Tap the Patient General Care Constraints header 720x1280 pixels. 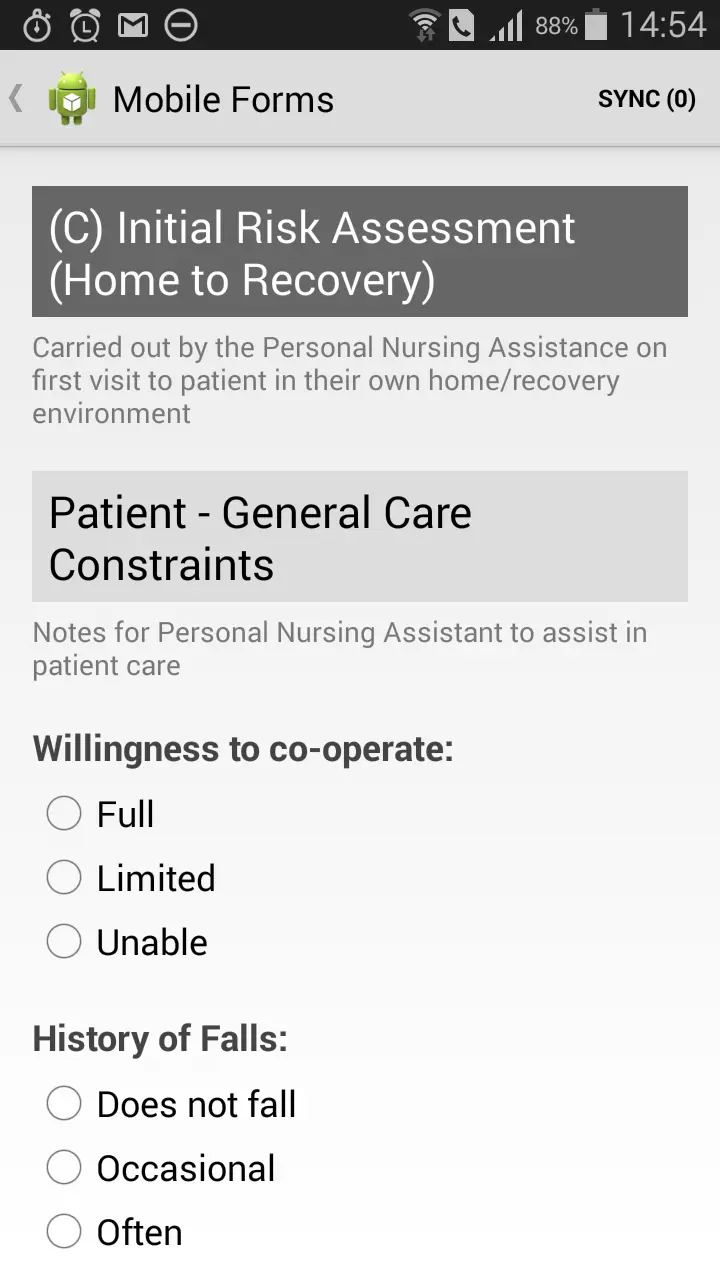tap(360, 536)
